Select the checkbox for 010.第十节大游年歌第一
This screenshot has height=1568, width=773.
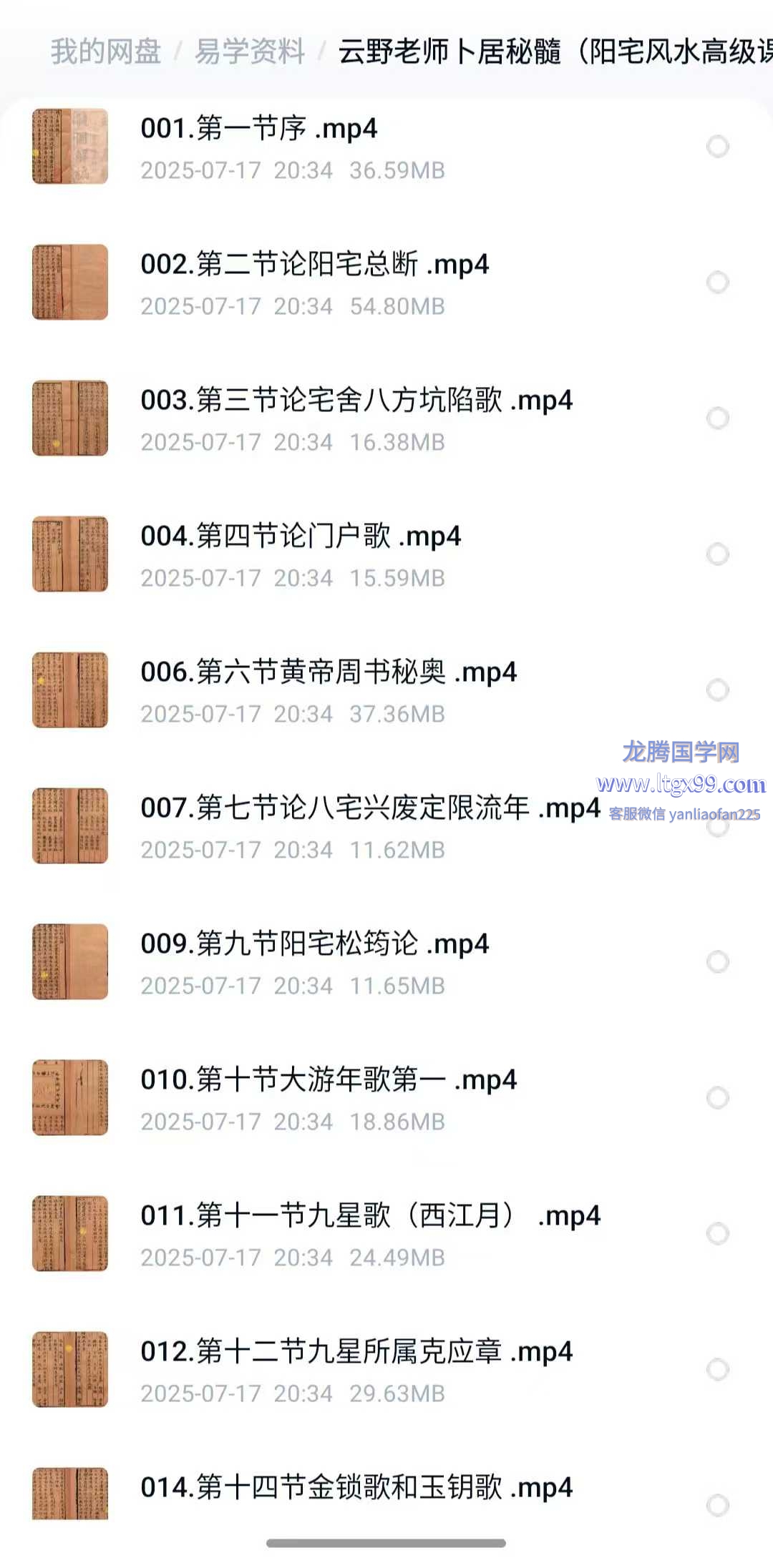click(x=717, y=1098)
